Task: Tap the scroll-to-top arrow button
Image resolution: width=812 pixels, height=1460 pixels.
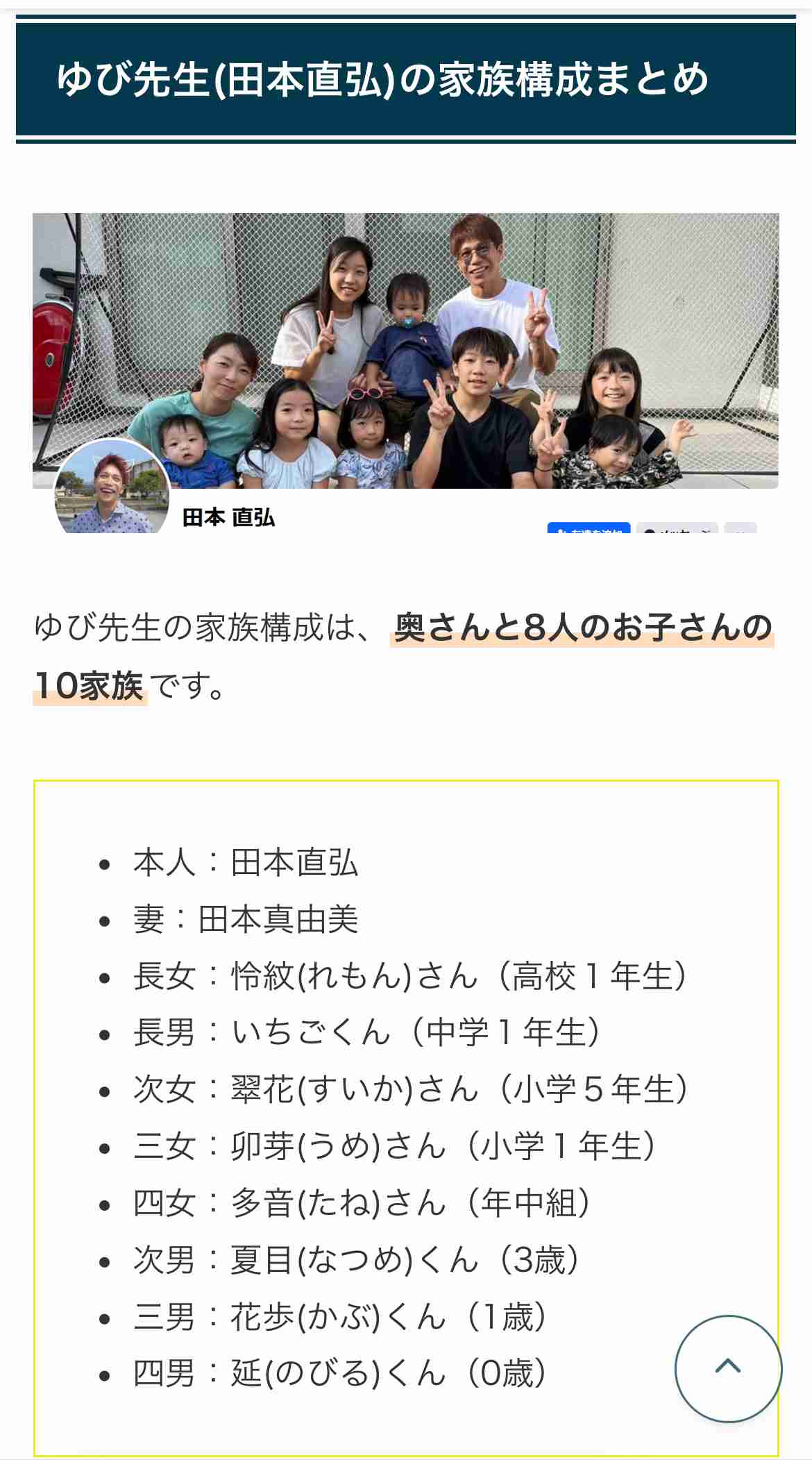Action: pyautogui.click(x=728, y=1368)
